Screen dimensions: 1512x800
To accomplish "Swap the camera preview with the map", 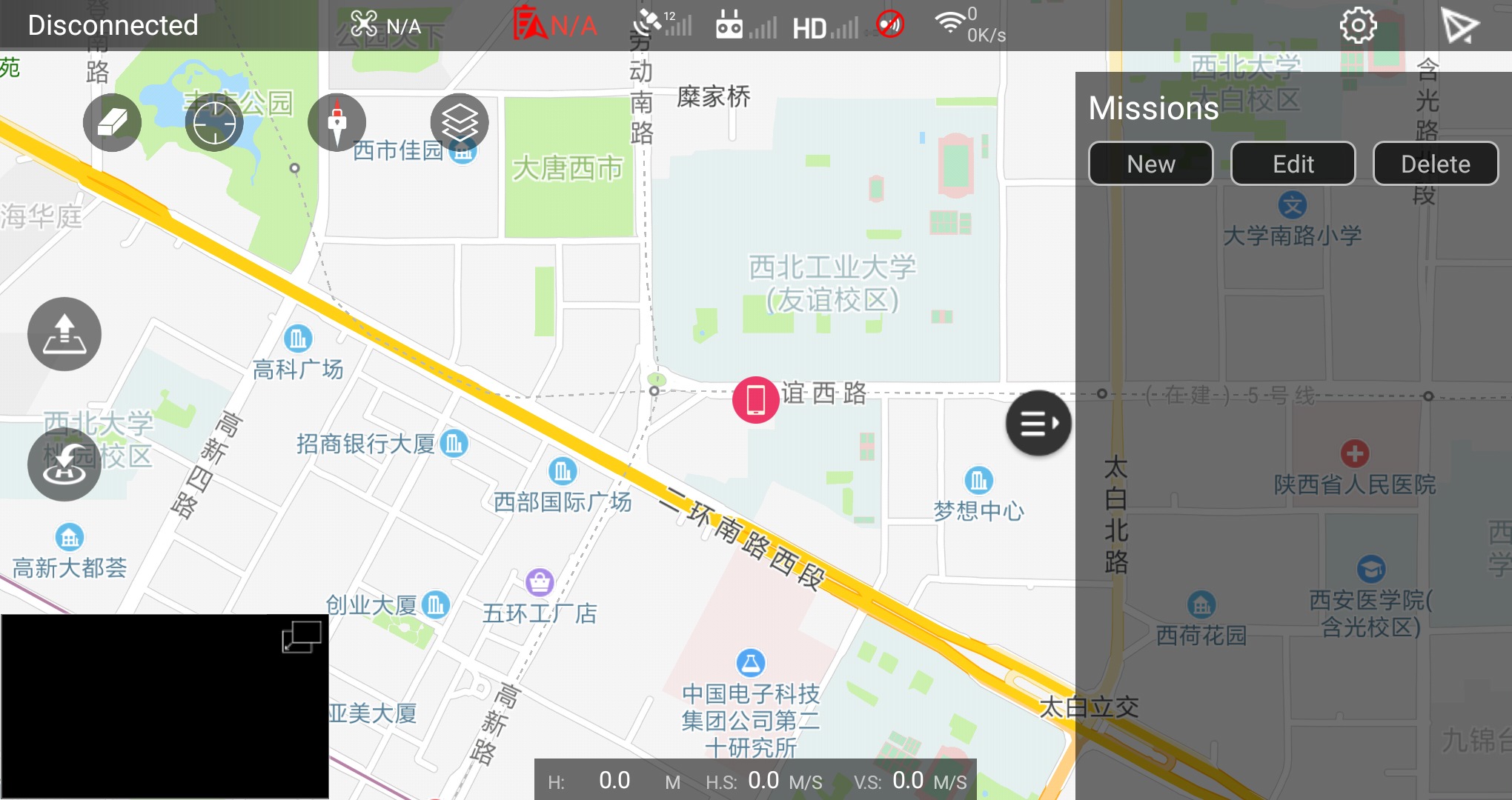I will click(x=302, y=637).
